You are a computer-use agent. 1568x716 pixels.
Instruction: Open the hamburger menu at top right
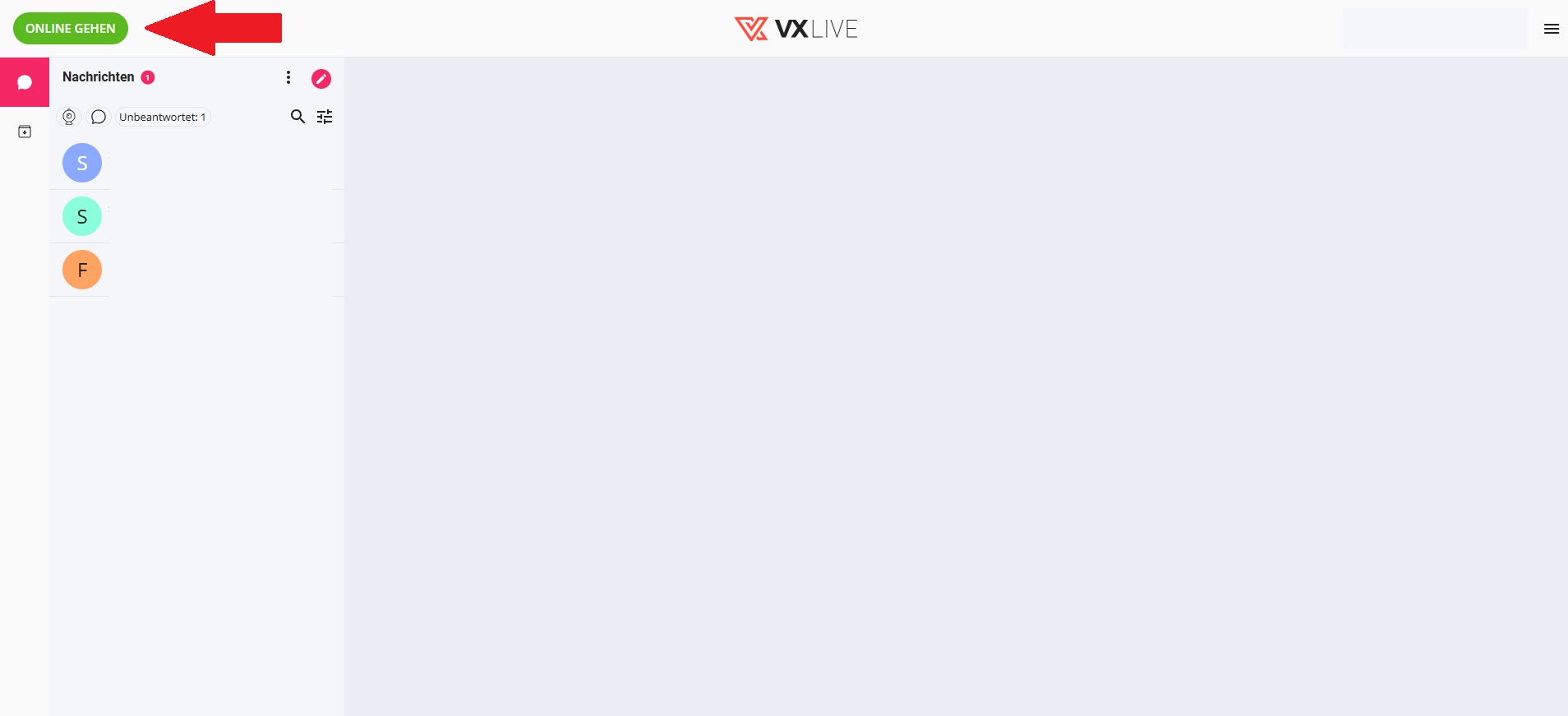[x=1551, y=29]
